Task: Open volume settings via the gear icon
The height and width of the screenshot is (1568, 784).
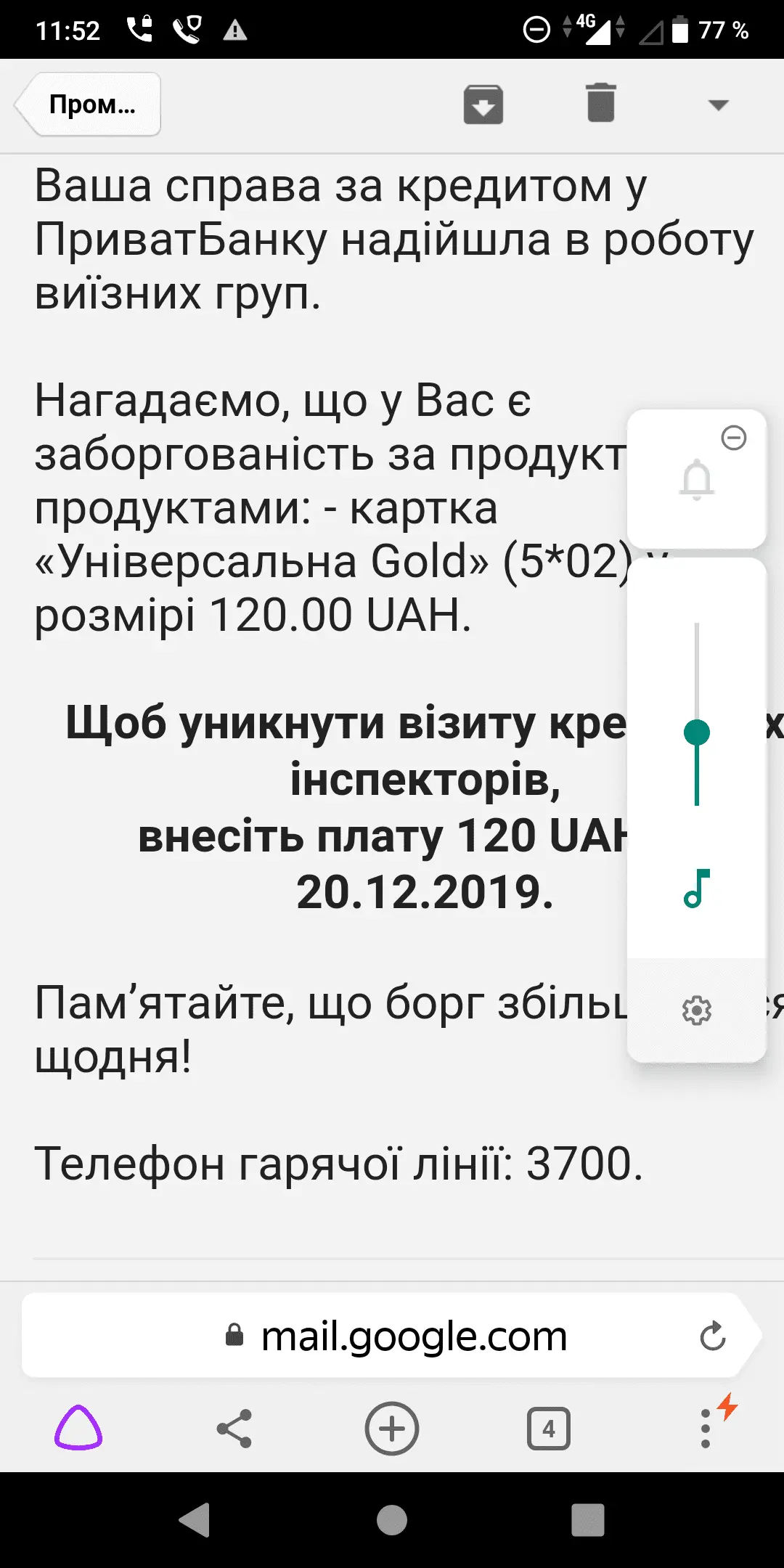Action: pos(697,1010)
